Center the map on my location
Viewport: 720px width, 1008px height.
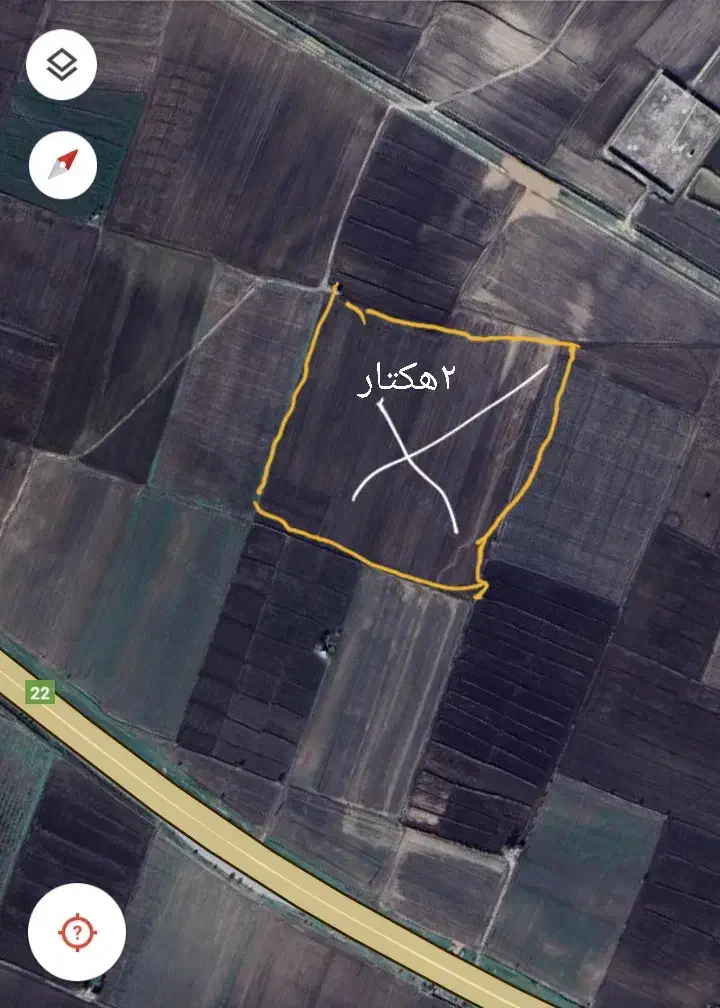point(77,932)
